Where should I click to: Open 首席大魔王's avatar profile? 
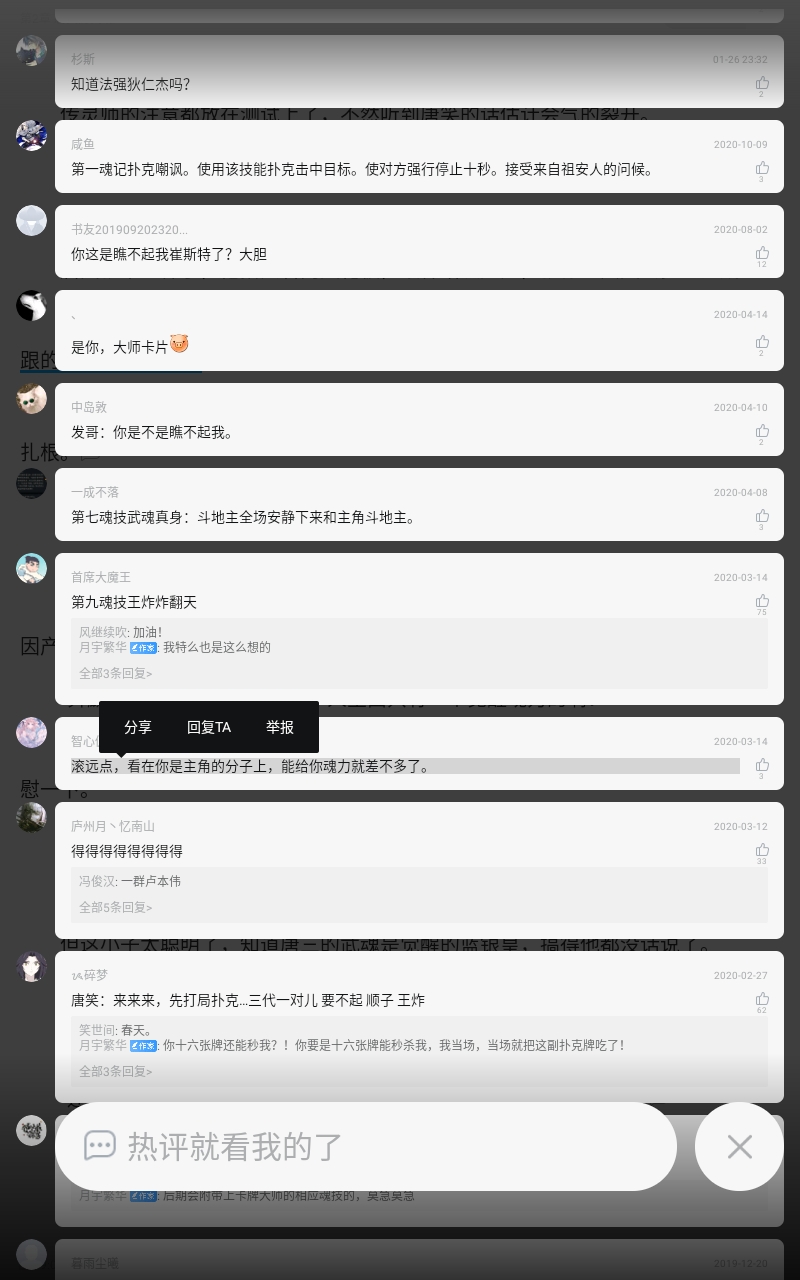point(31,568)
